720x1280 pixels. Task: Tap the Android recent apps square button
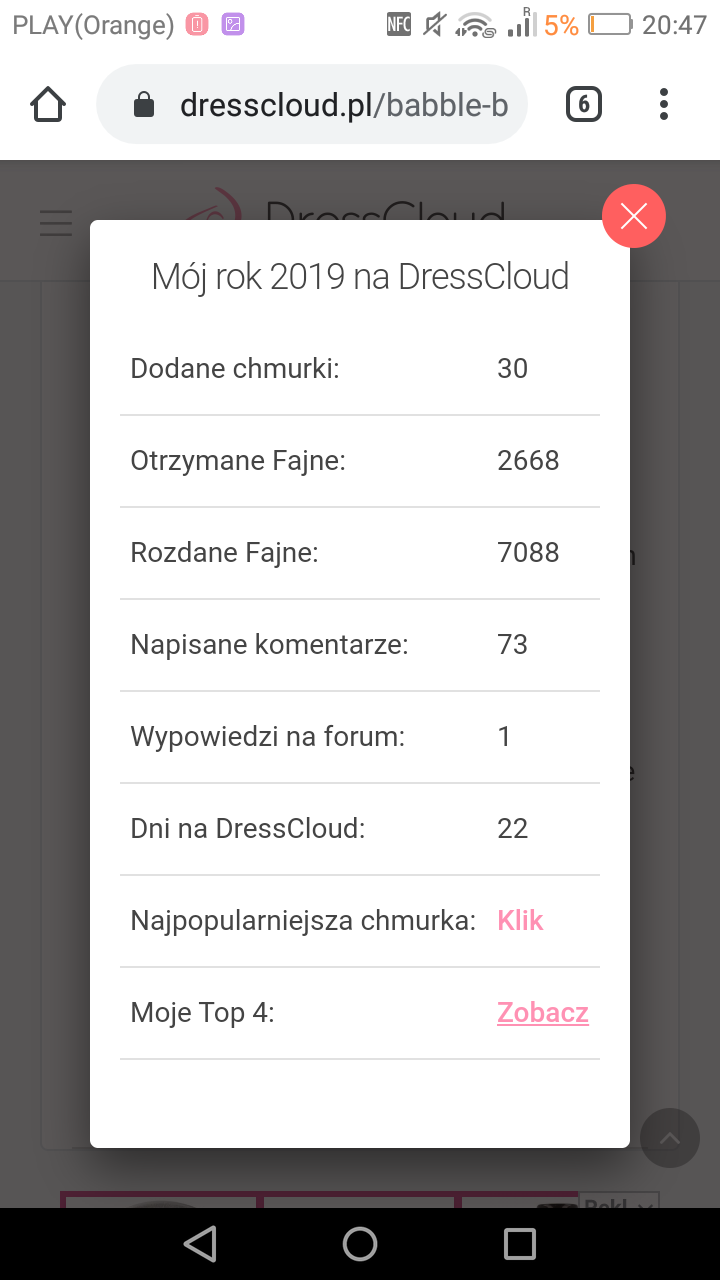[517, 1243]
